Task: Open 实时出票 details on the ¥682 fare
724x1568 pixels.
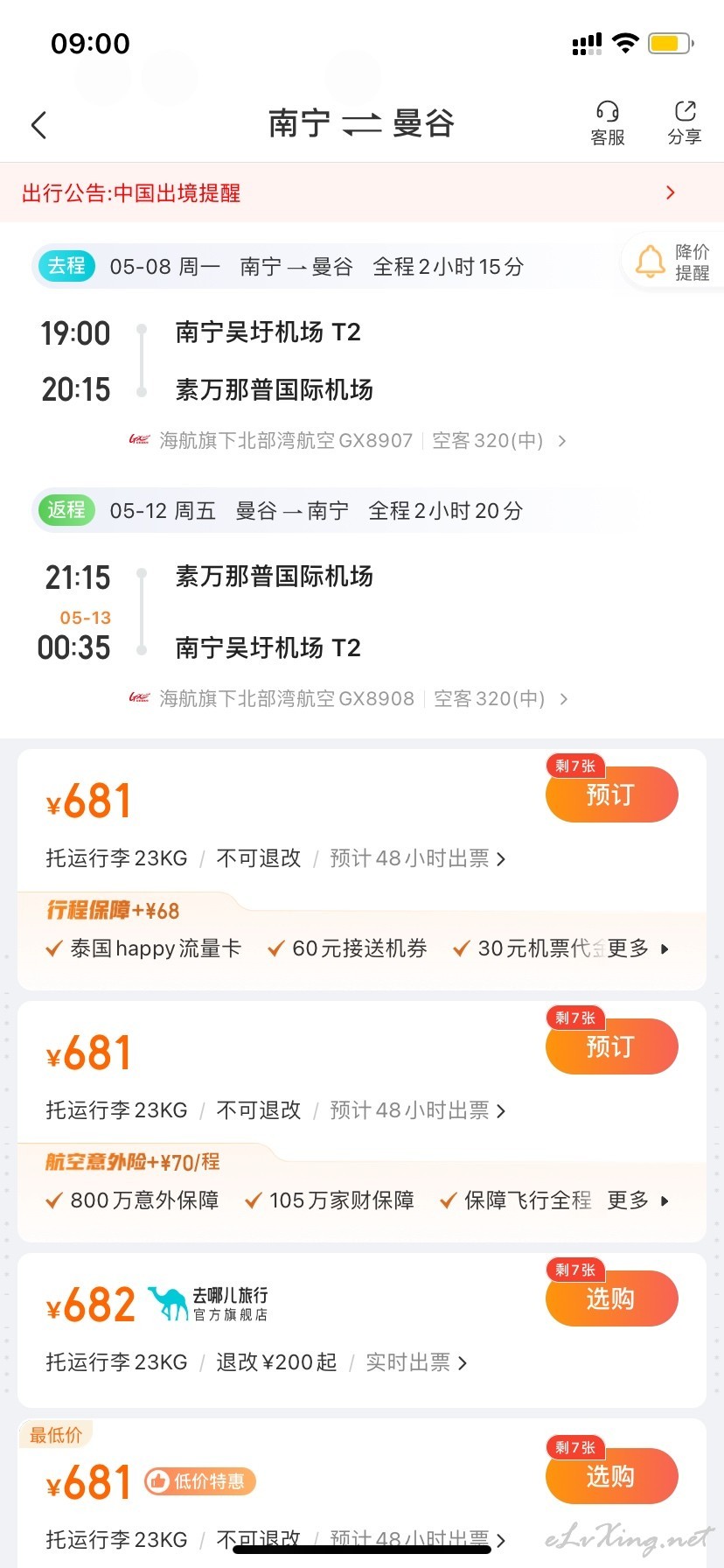Action: [416, 1362]
